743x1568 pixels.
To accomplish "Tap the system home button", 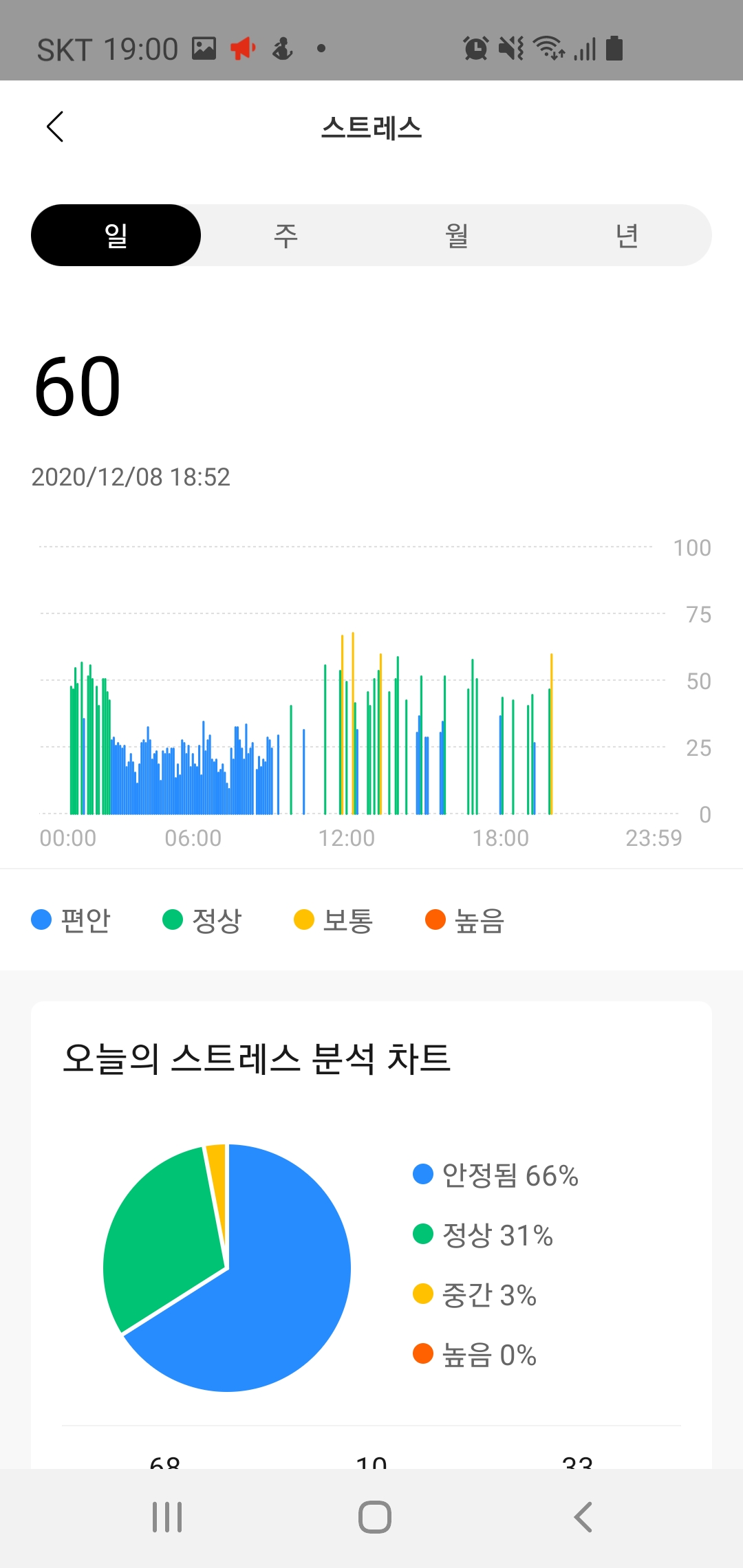I will (375, 1517).
